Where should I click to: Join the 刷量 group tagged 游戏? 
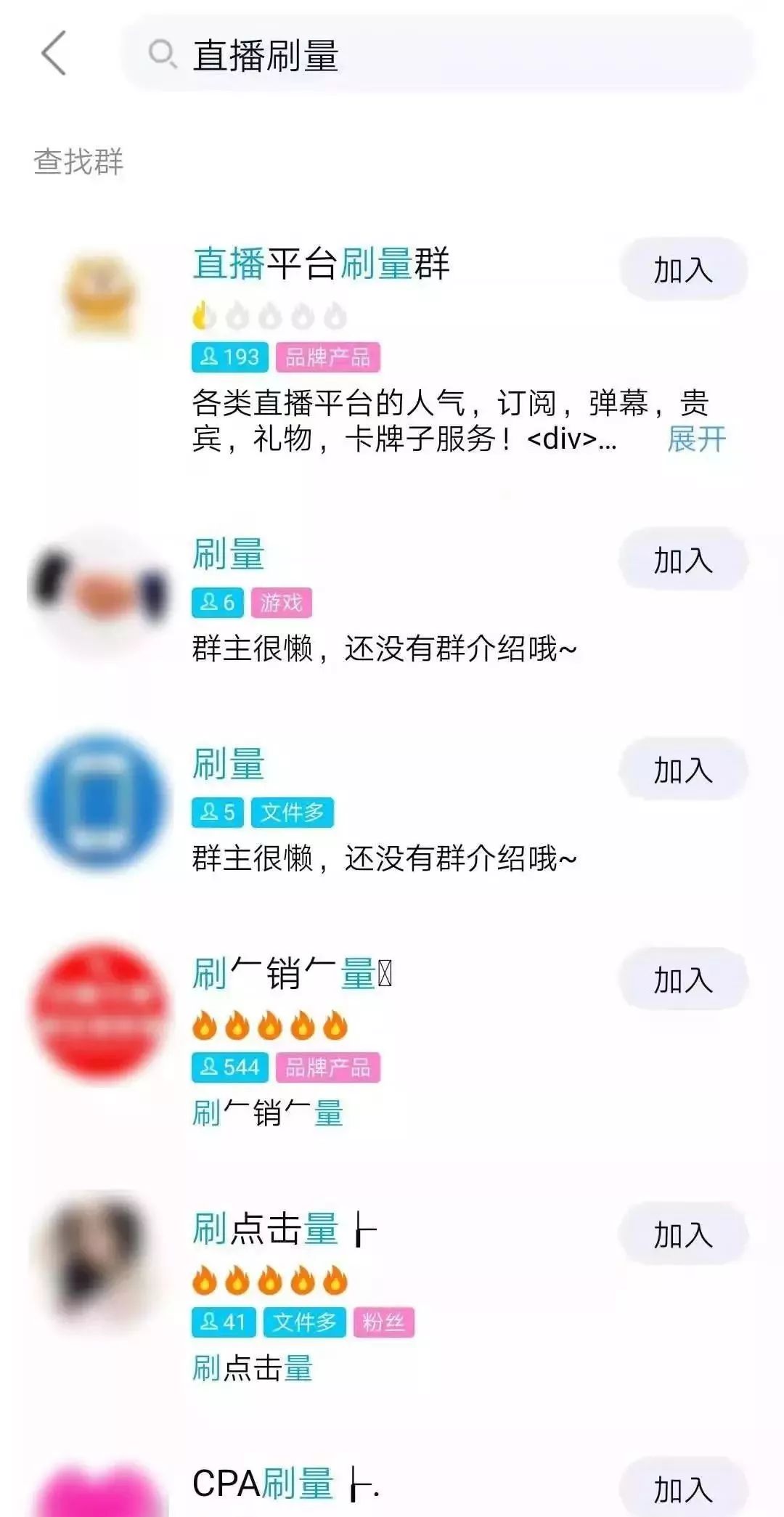tap(682, 560)
